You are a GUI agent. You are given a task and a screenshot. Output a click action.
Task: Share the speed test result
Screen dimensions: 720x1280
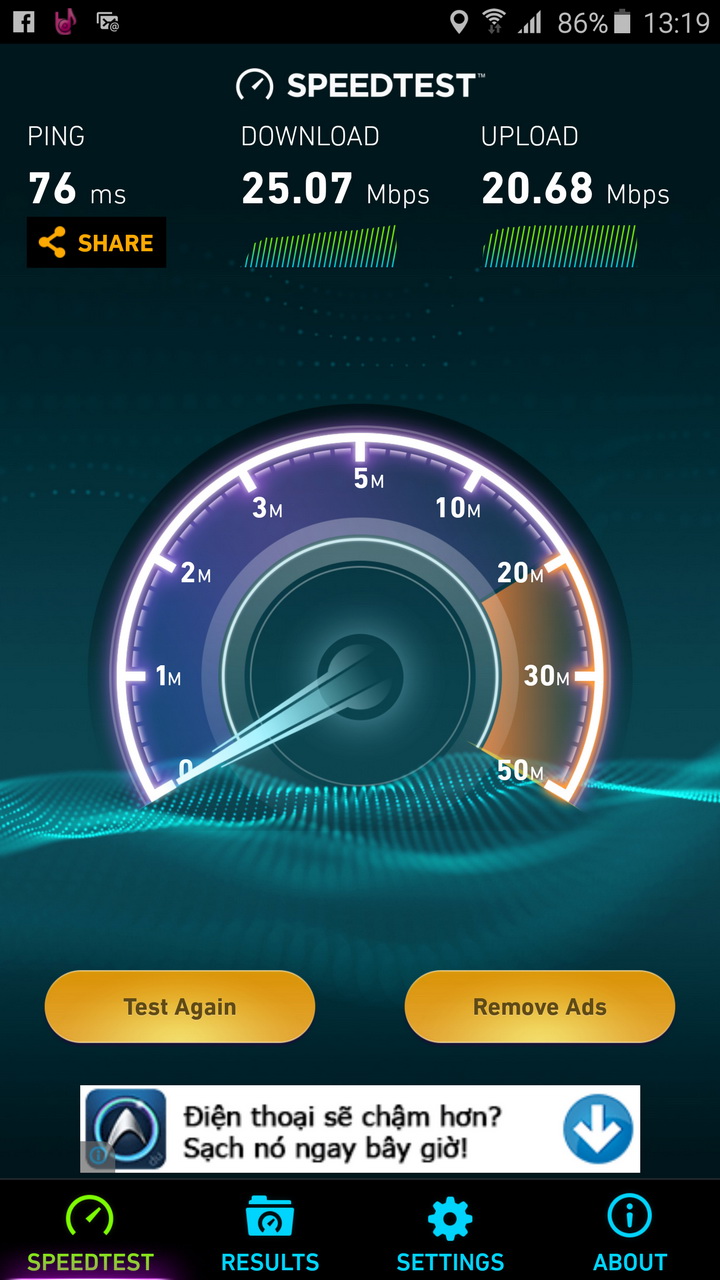click(96, 243)
